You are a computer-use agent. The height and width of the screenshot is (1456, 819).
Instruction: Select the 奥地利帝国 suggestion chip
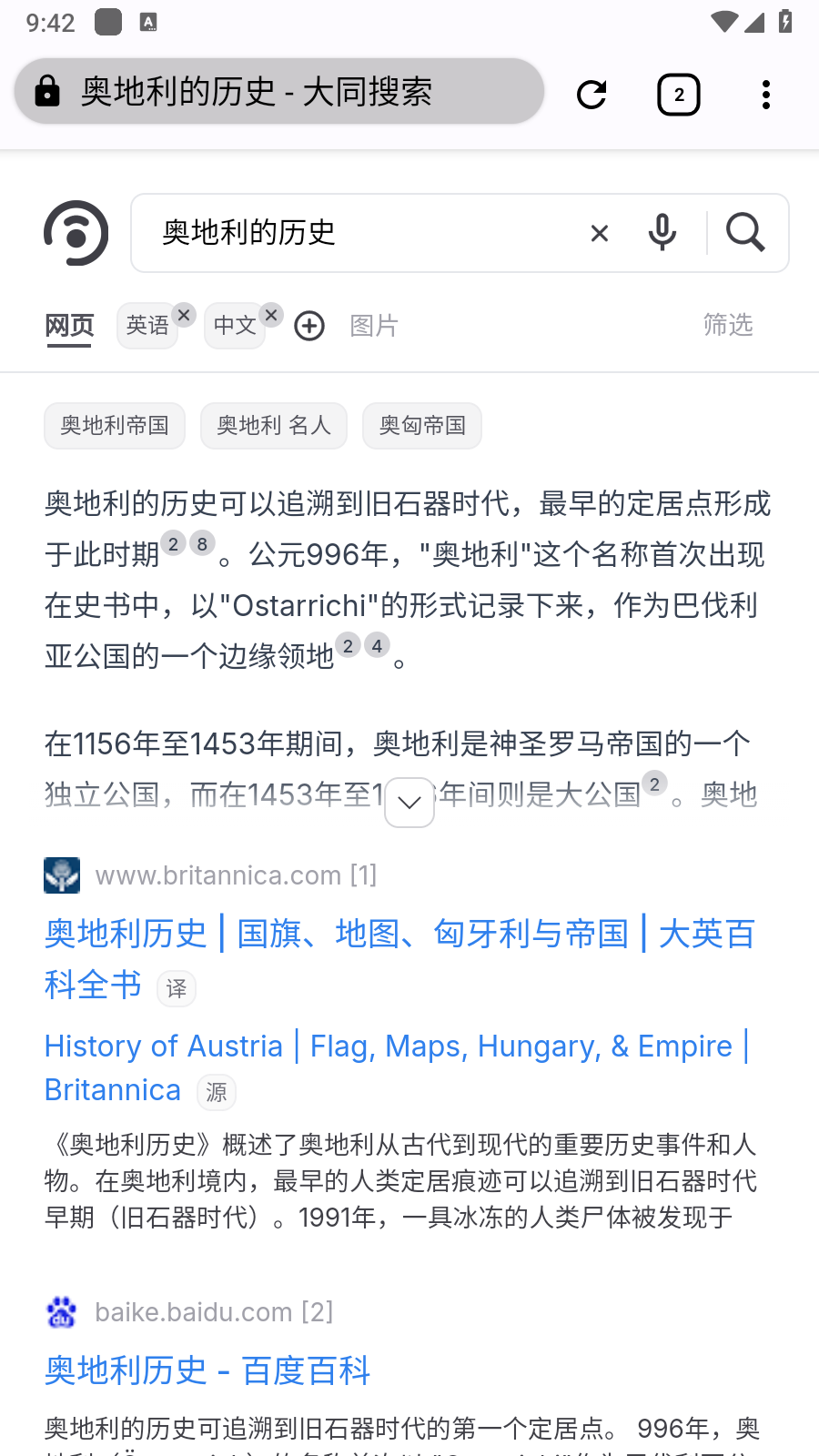click(115, 426)
